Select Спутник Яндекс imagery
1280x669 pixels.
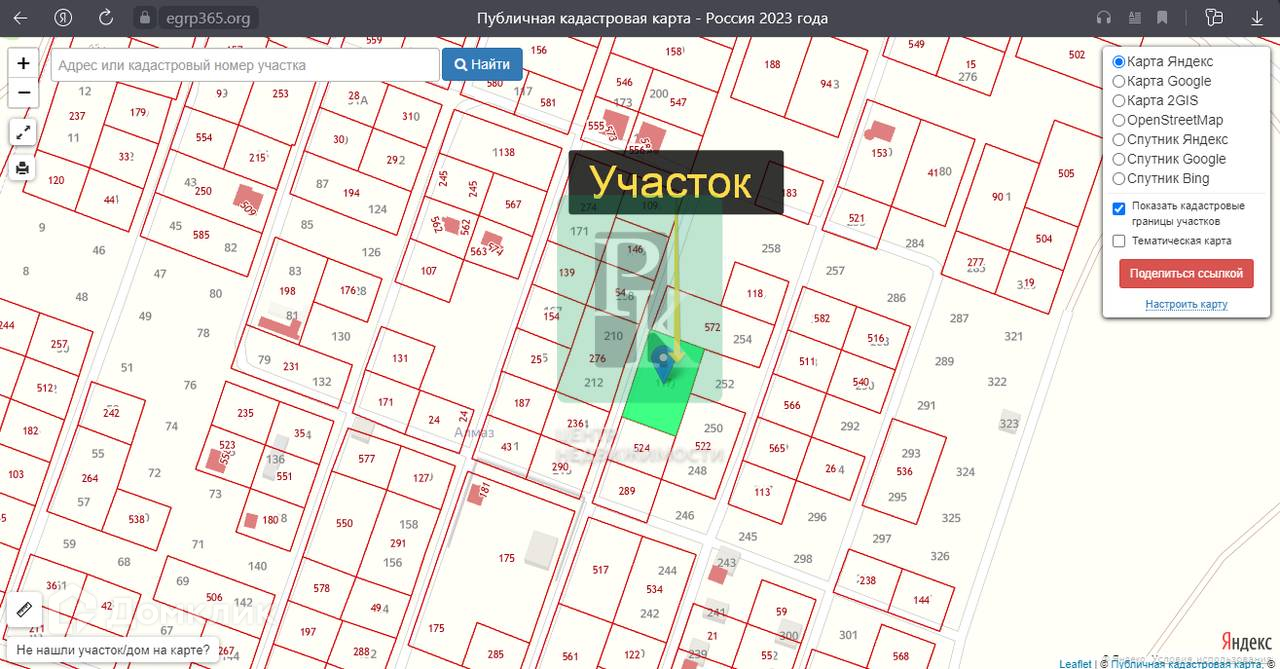pyautogui.click(x=1119, y=139)
